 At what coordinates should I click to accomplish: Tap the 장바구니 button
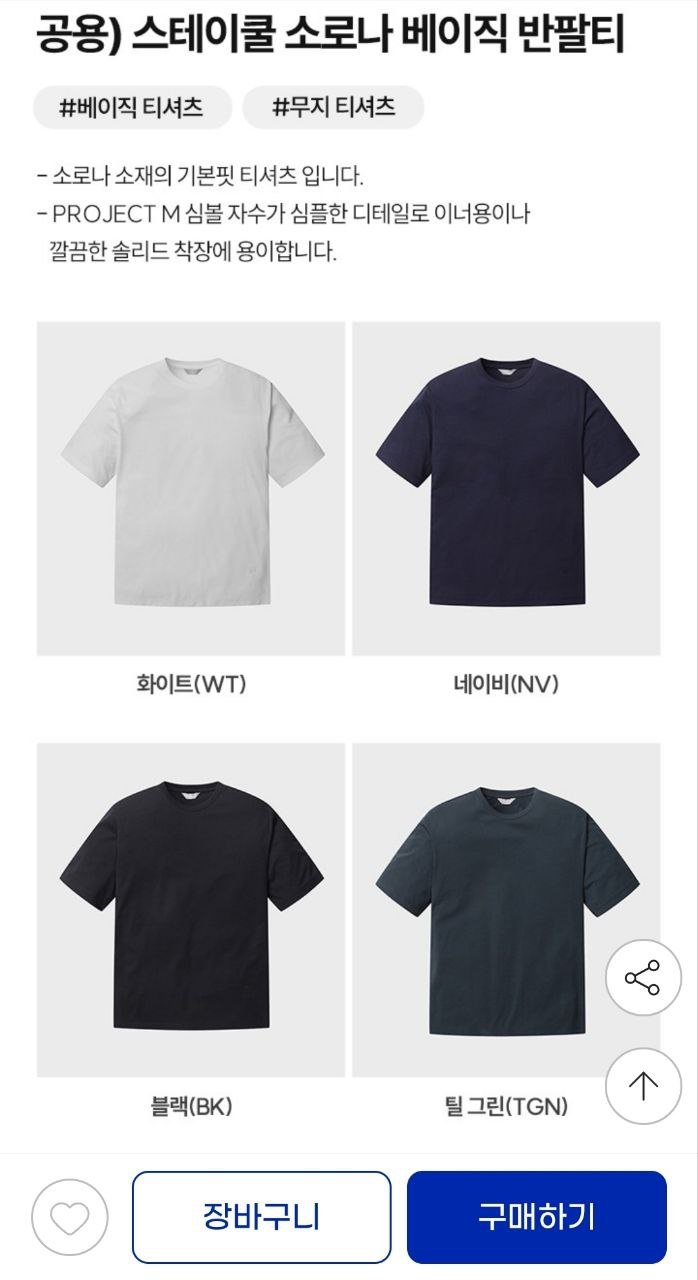point(261,1217)
